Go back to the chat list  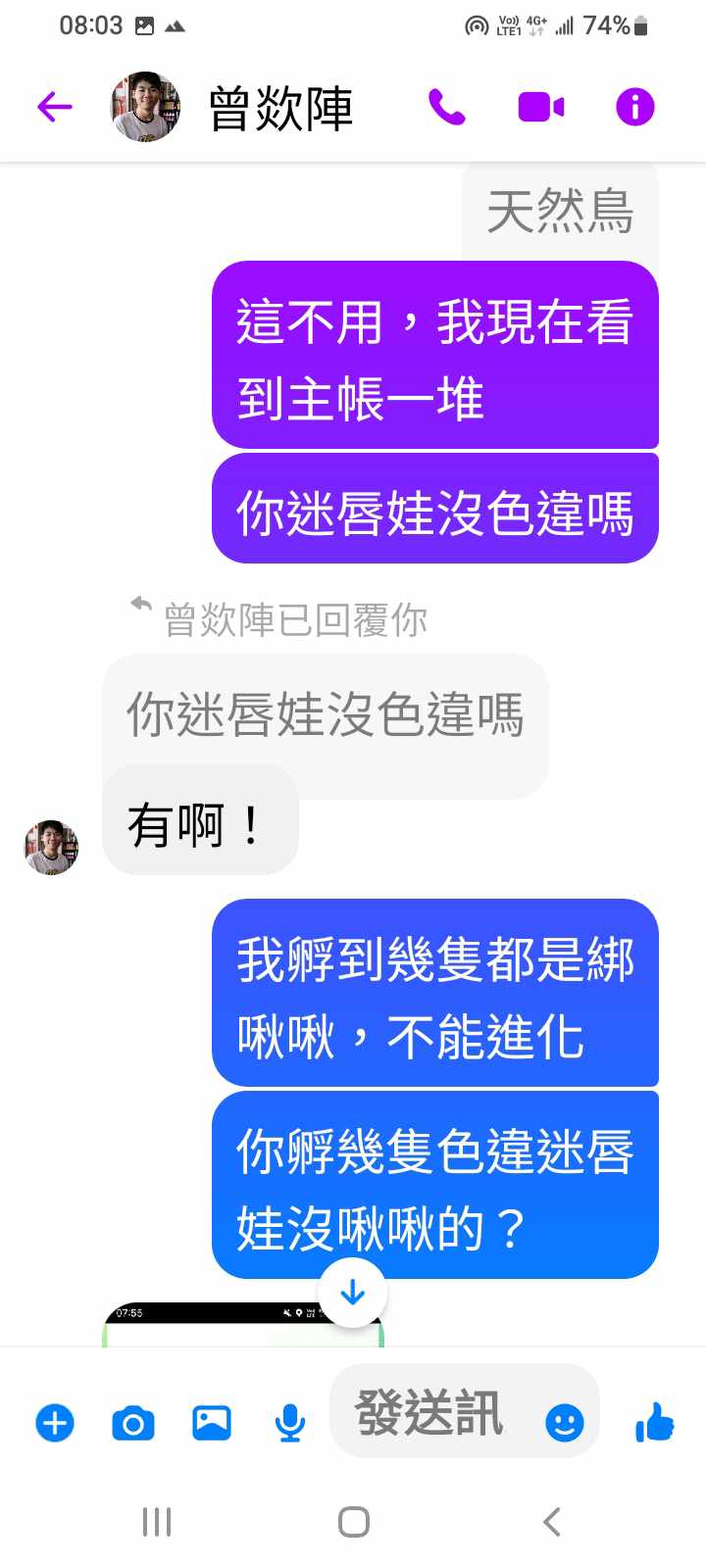(55, 107)
